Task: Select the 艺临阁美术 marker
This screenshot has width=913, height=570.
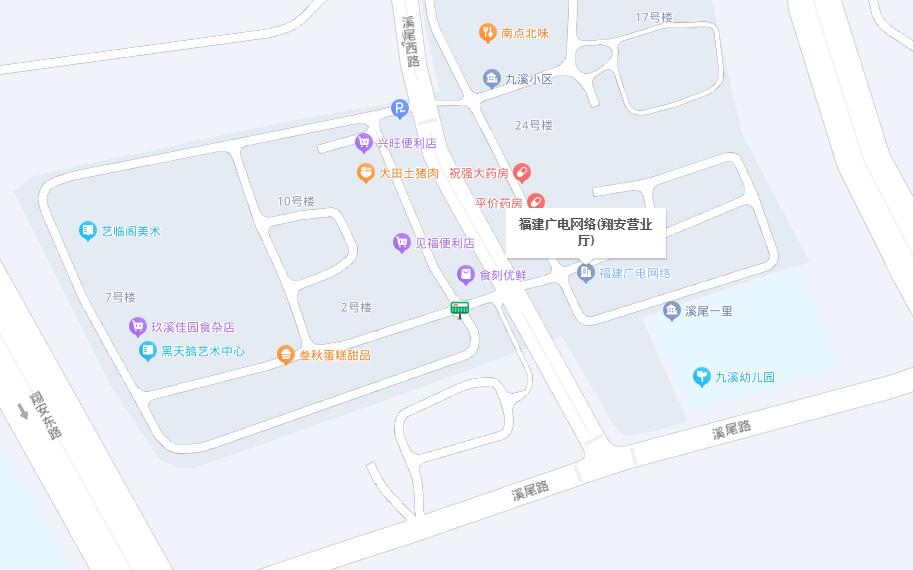Action: [88, 231]
